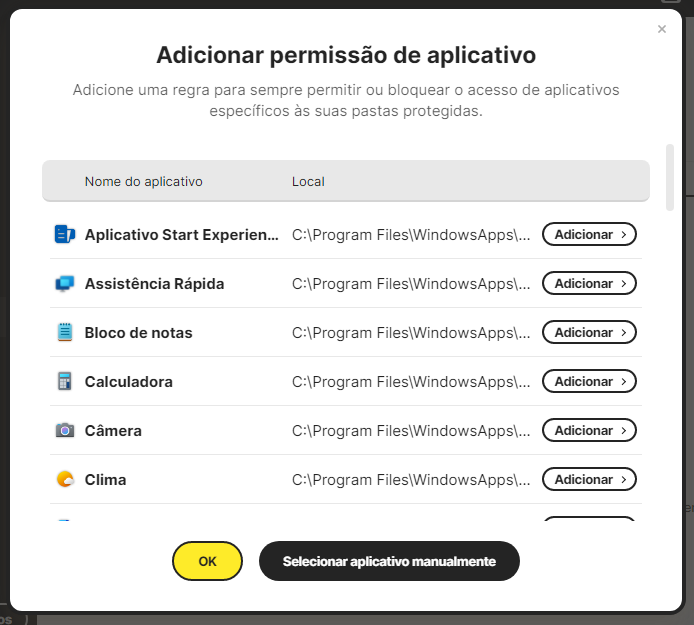Image resolution: width=694 pixels, height=625 pixels.
Task: Add the Clima app rule
Action: pos(589,479)
